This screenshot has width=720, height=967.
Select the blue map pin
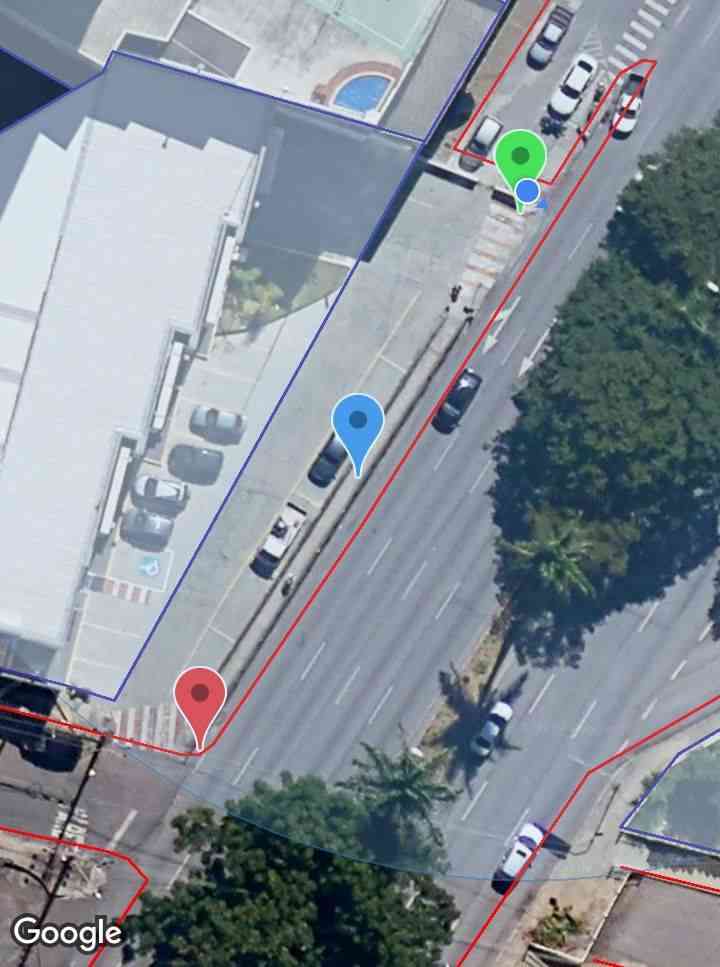358,424
